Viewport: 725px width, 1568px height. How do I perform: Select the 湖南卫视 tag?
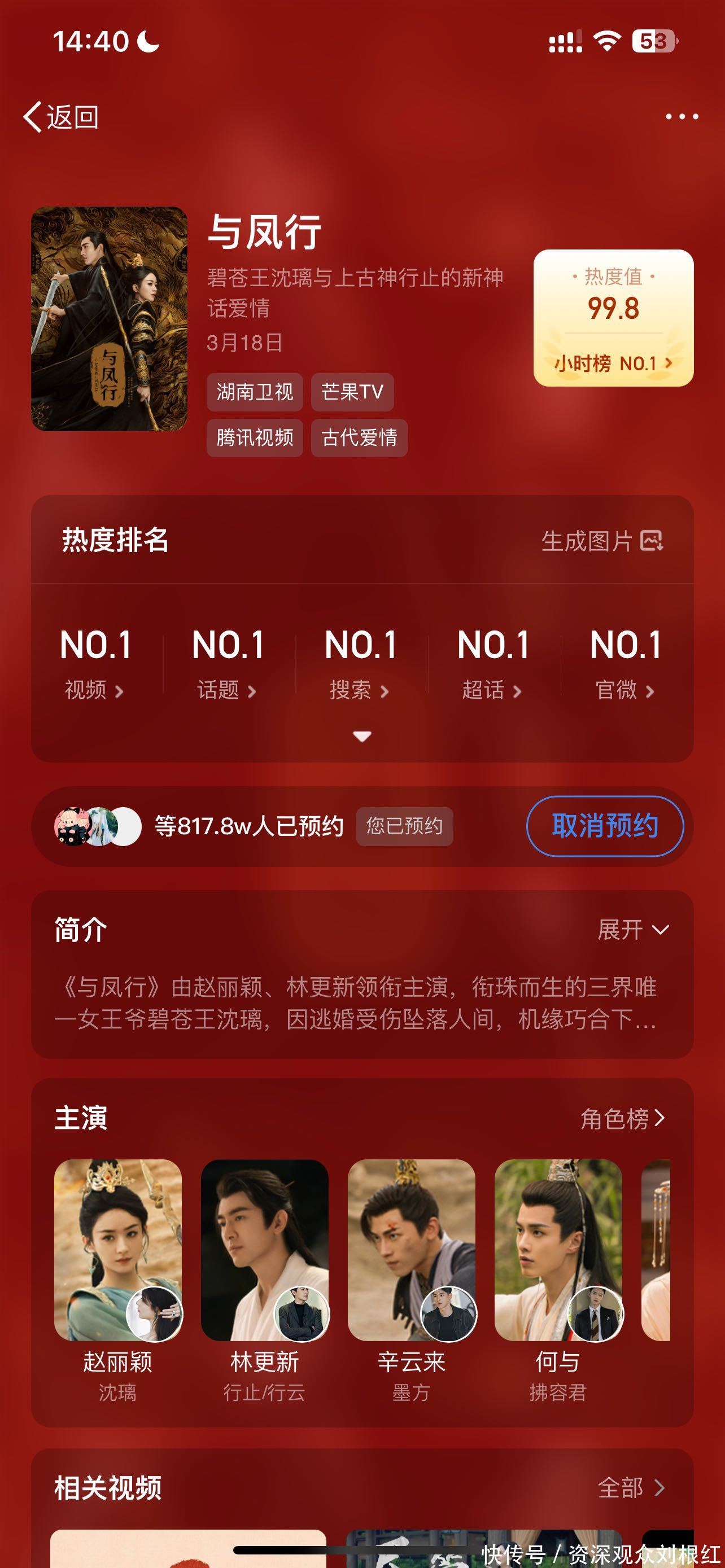click(x=255, y=392)
